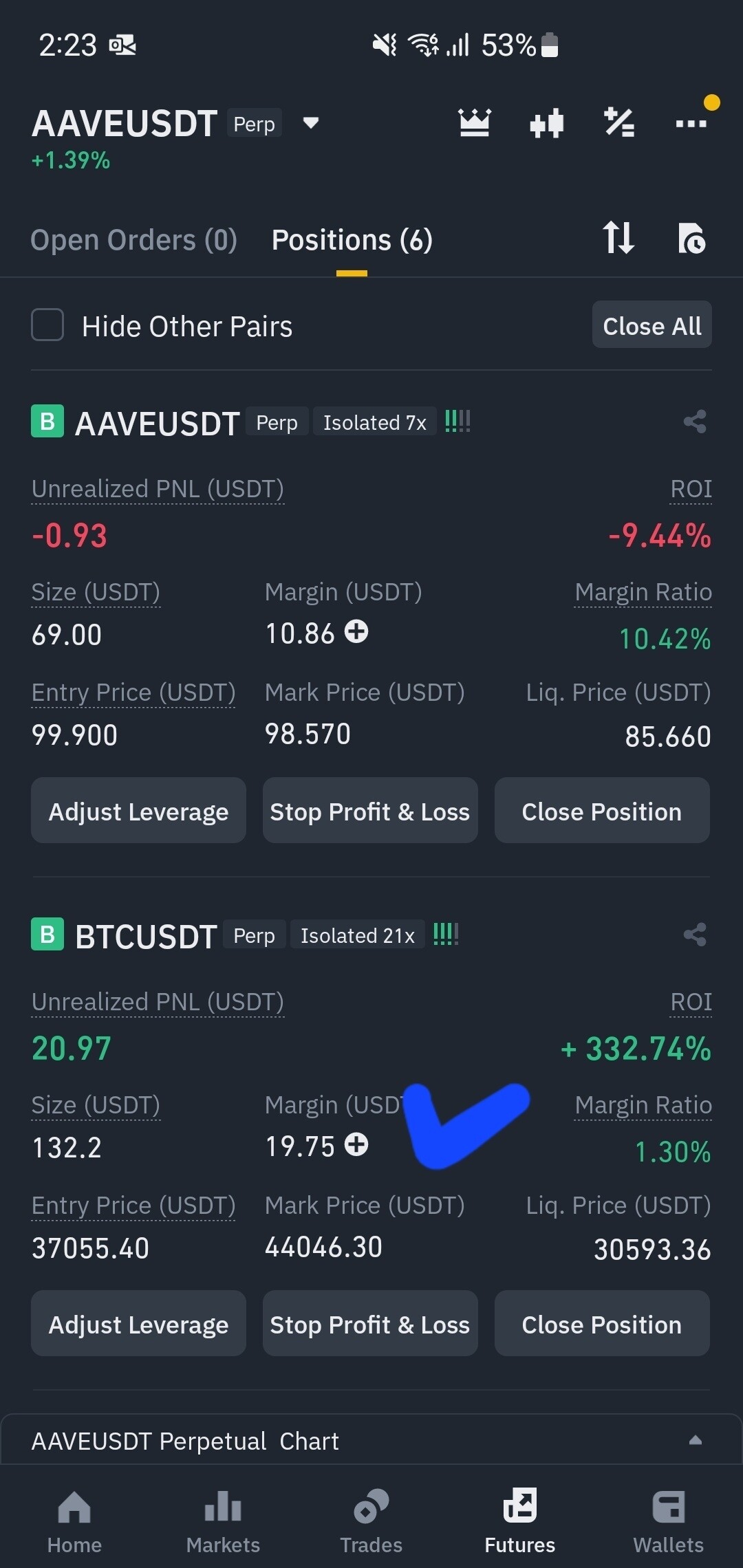
Task: Open the percent calculator icon
Action: 619,123
